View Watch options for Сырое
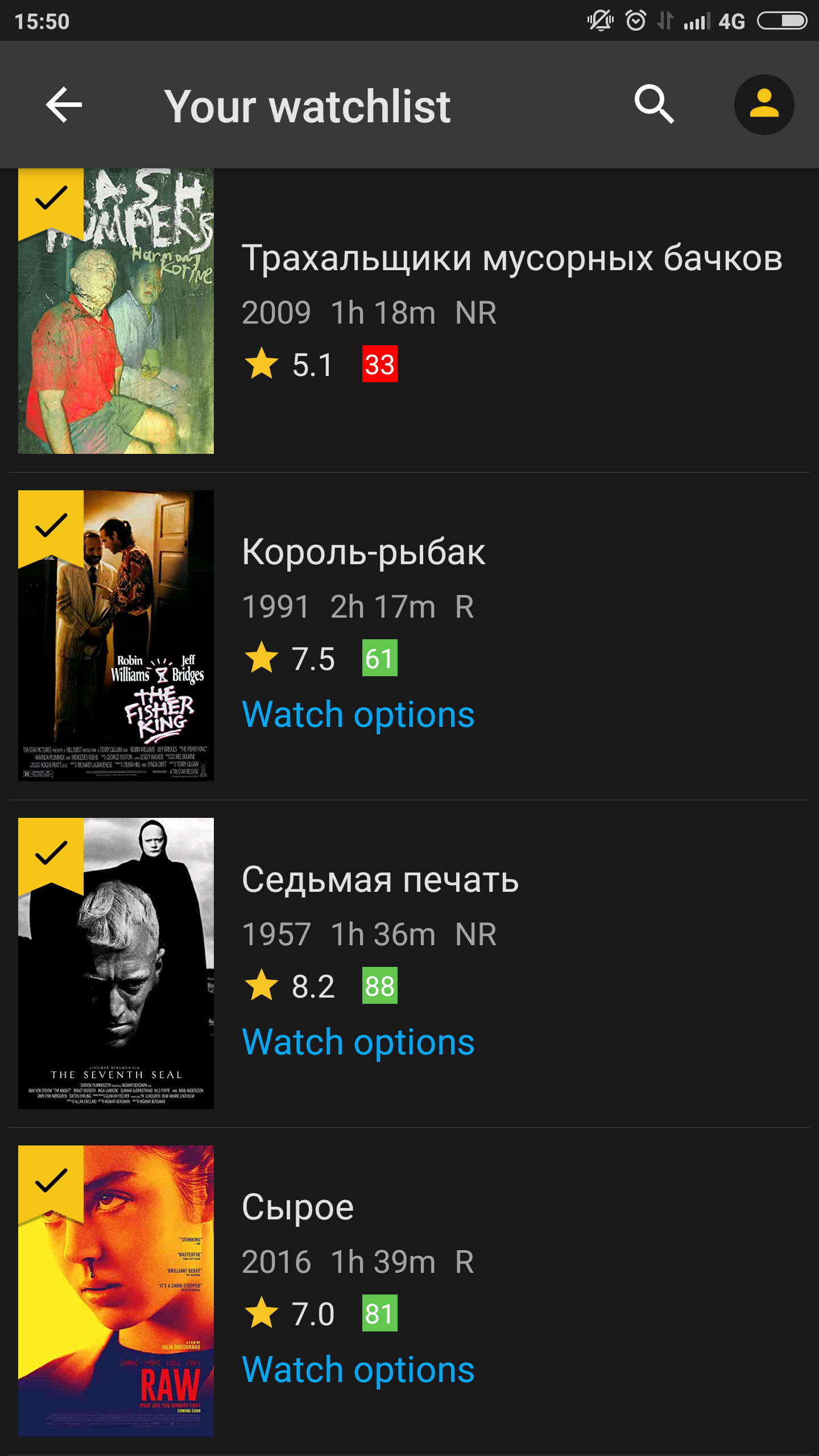819x1456 pixels. [x=358, y=1370]
